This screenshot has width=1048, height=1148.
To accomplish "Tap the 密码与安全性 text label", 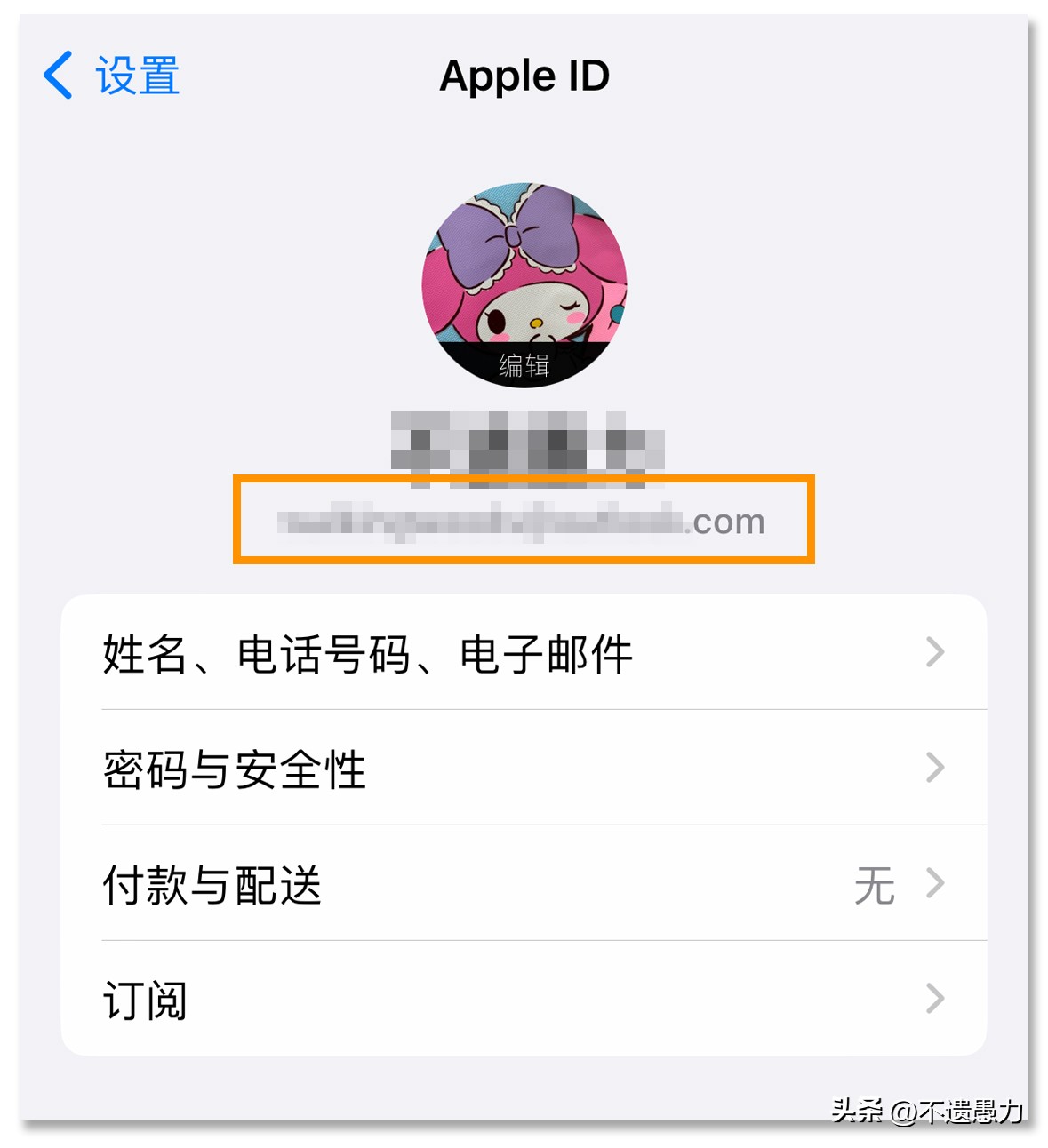I will pos(236,768).
